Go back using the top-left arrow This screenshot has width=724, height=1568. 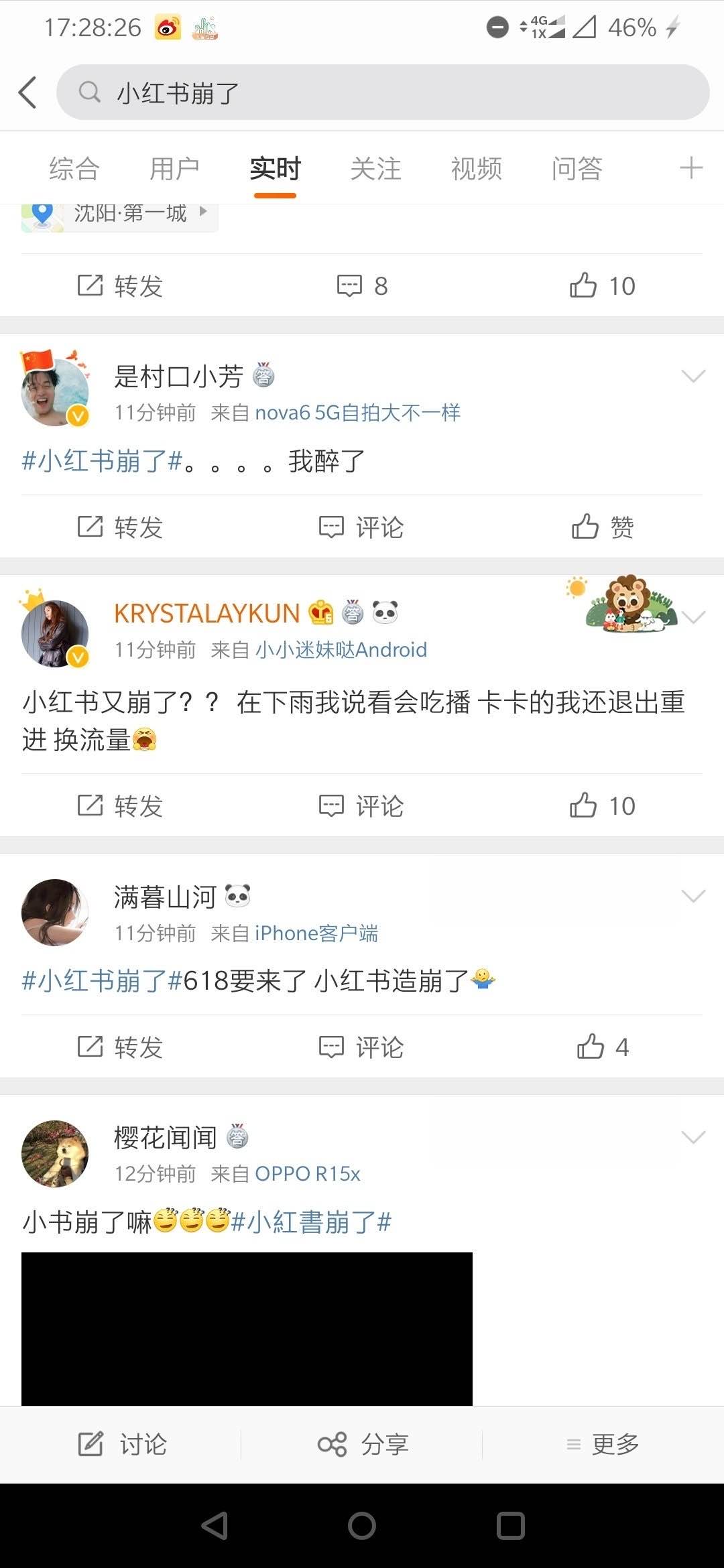pos(27,92)
